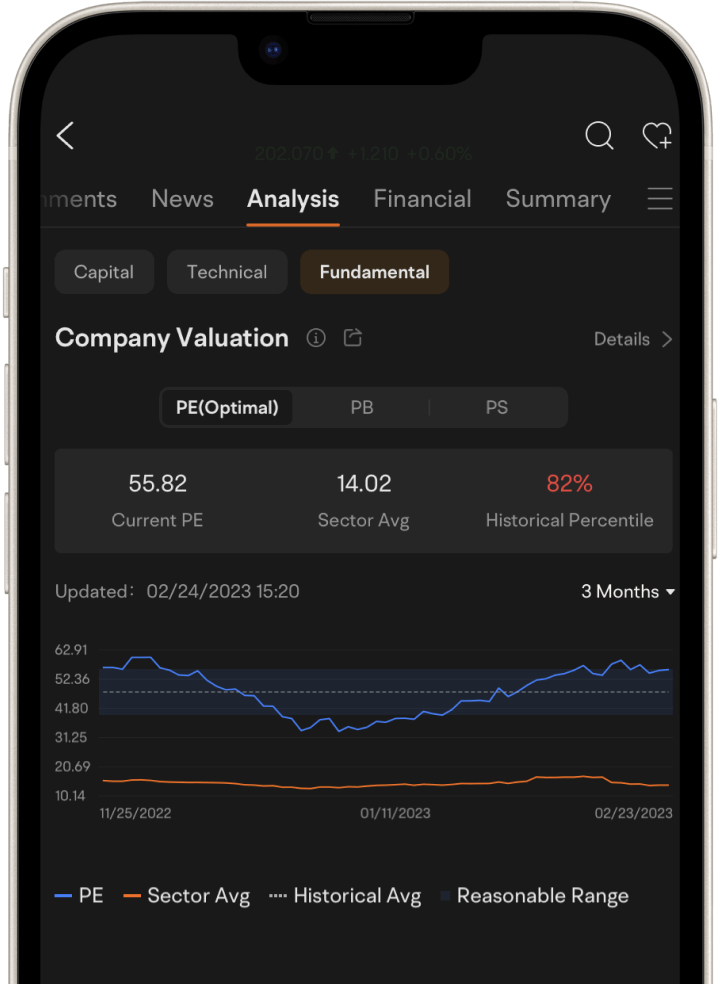Select the Capital chip
Screen dimensions: 720x984
(104, 272)
